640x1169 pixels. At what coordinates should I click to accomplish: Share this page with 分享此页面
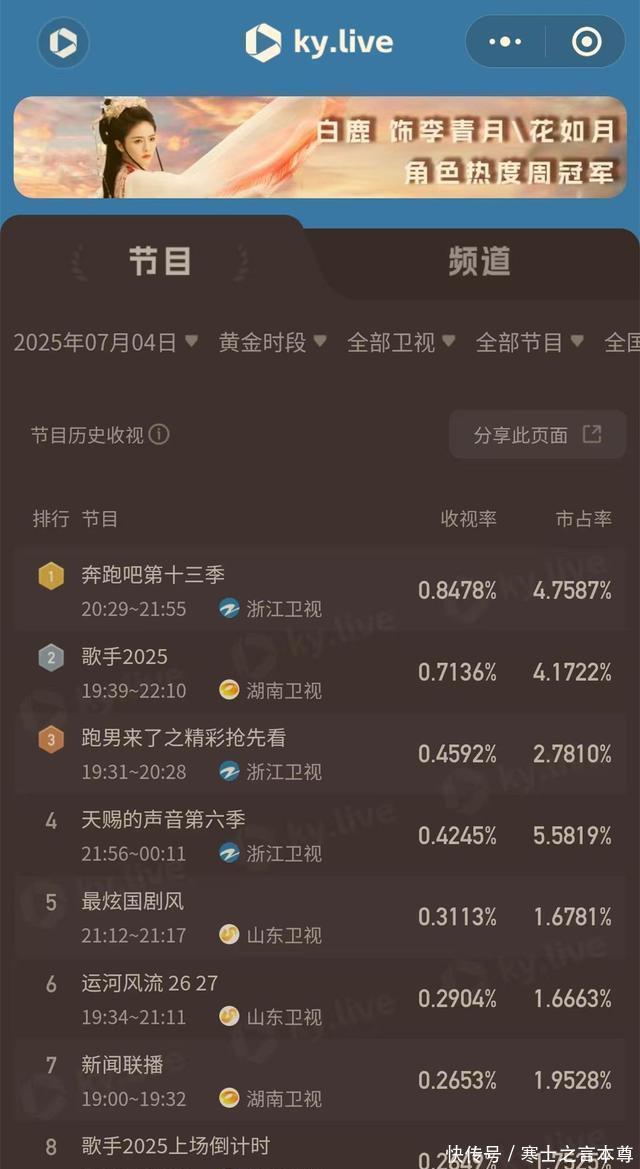point(537,435)
